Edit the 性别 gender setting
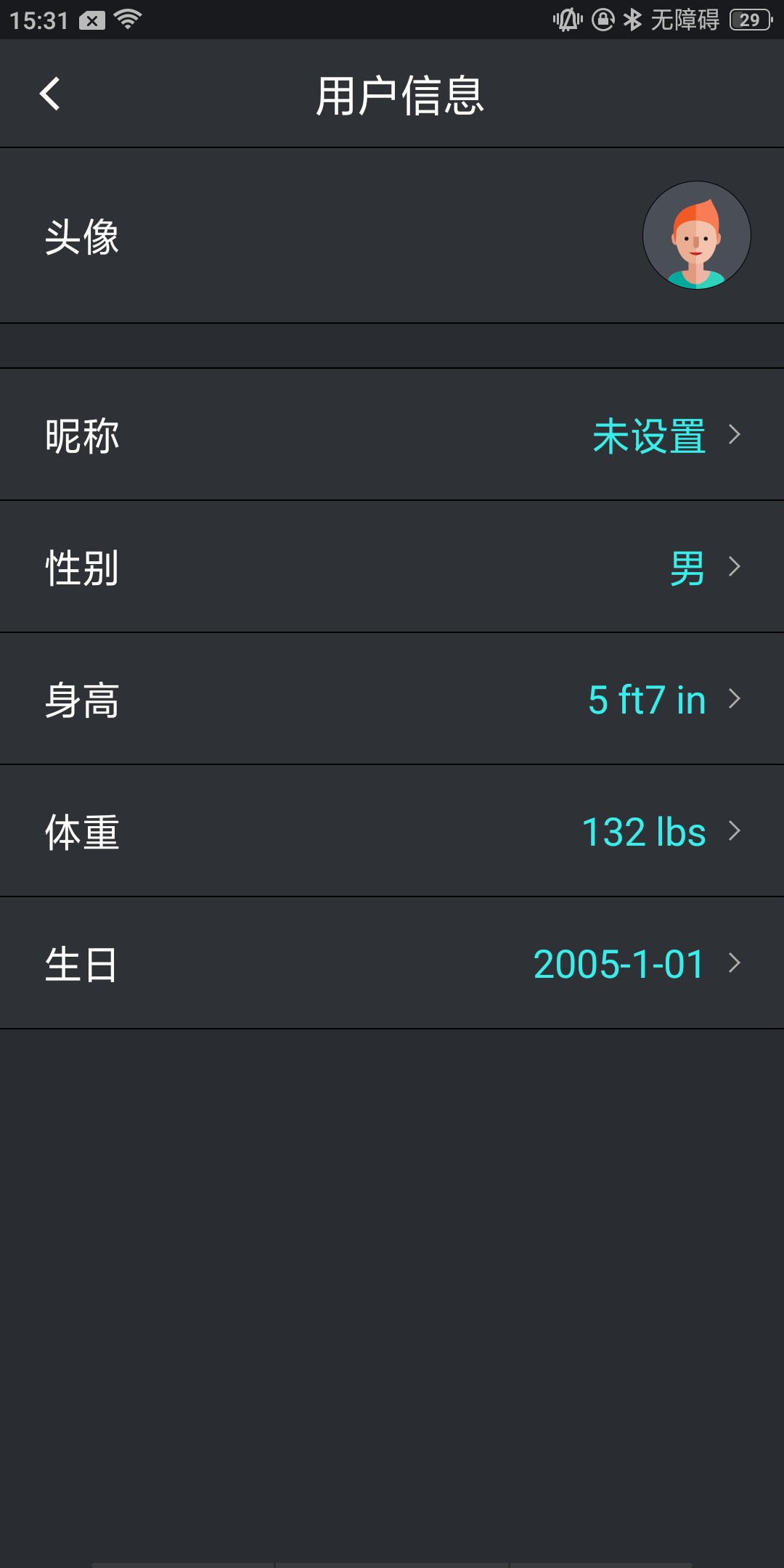The image size is (784, 1568). [392, 568]
